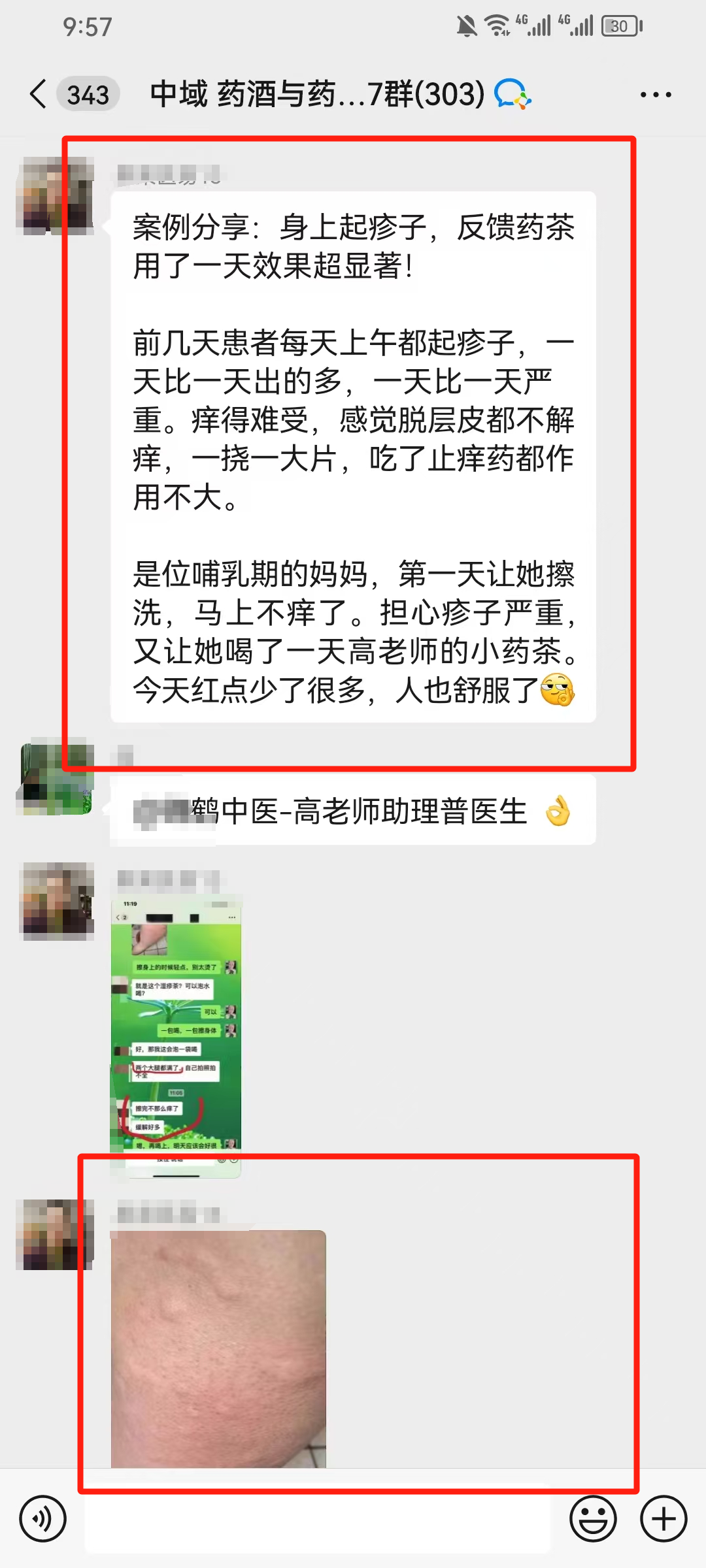Open avatar of the 案例分享 message sender

pyautogui.click(x=55, y=196)
